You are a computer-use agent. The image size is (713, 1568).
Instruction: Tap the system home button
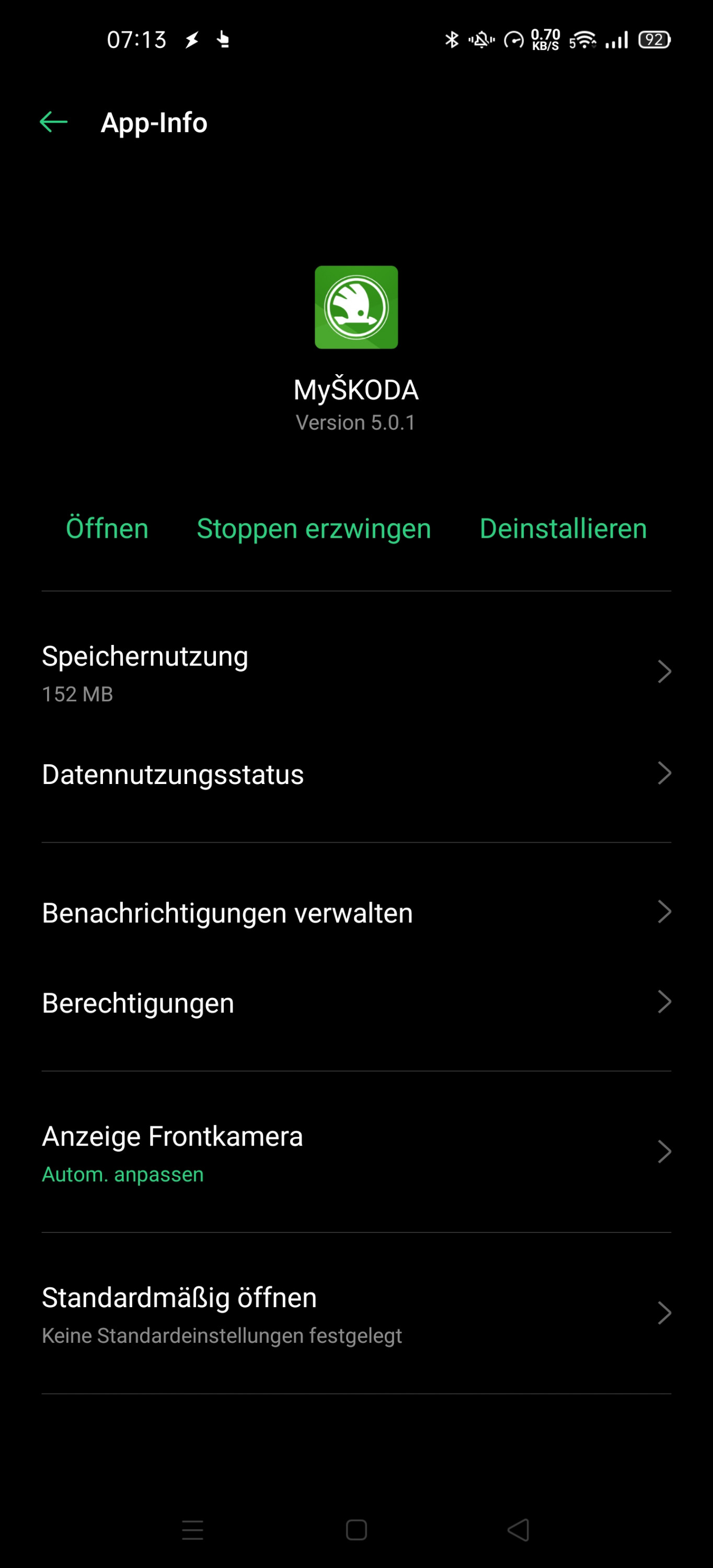point(356,1529)
